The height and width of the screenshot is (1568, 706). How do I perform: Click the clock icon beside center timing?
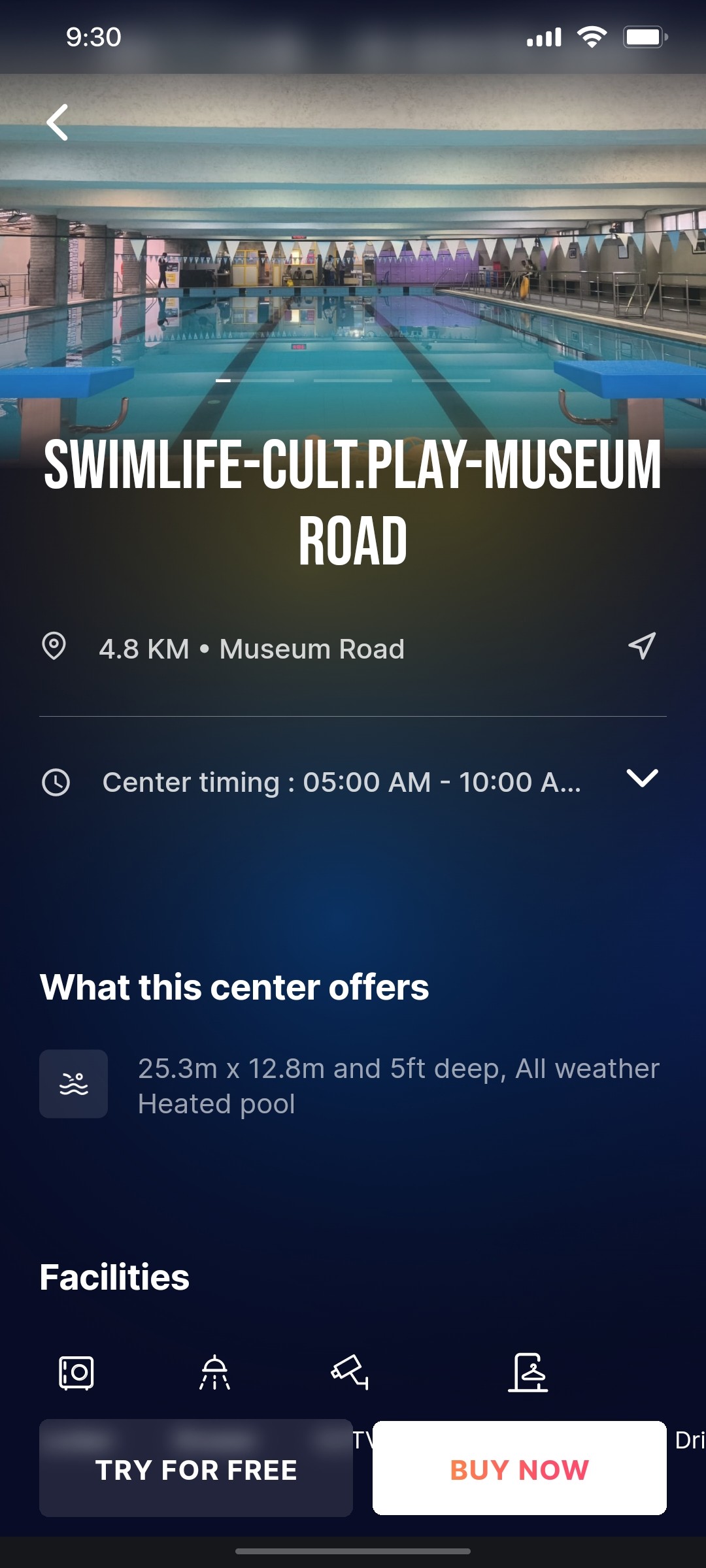pos(58,783)
